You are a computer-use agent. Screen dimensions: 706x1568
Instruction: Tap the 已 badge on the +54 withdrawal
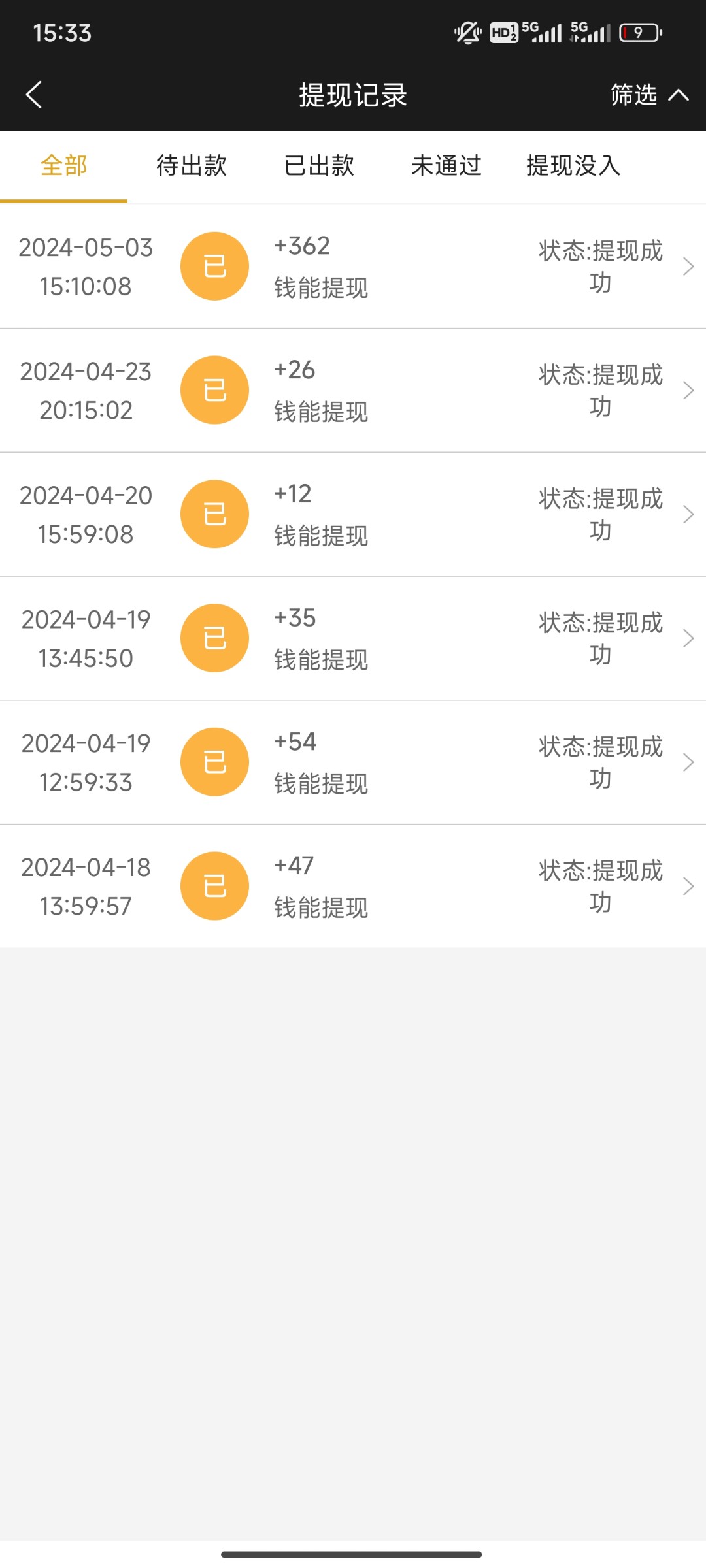click(x=214, y=761)
